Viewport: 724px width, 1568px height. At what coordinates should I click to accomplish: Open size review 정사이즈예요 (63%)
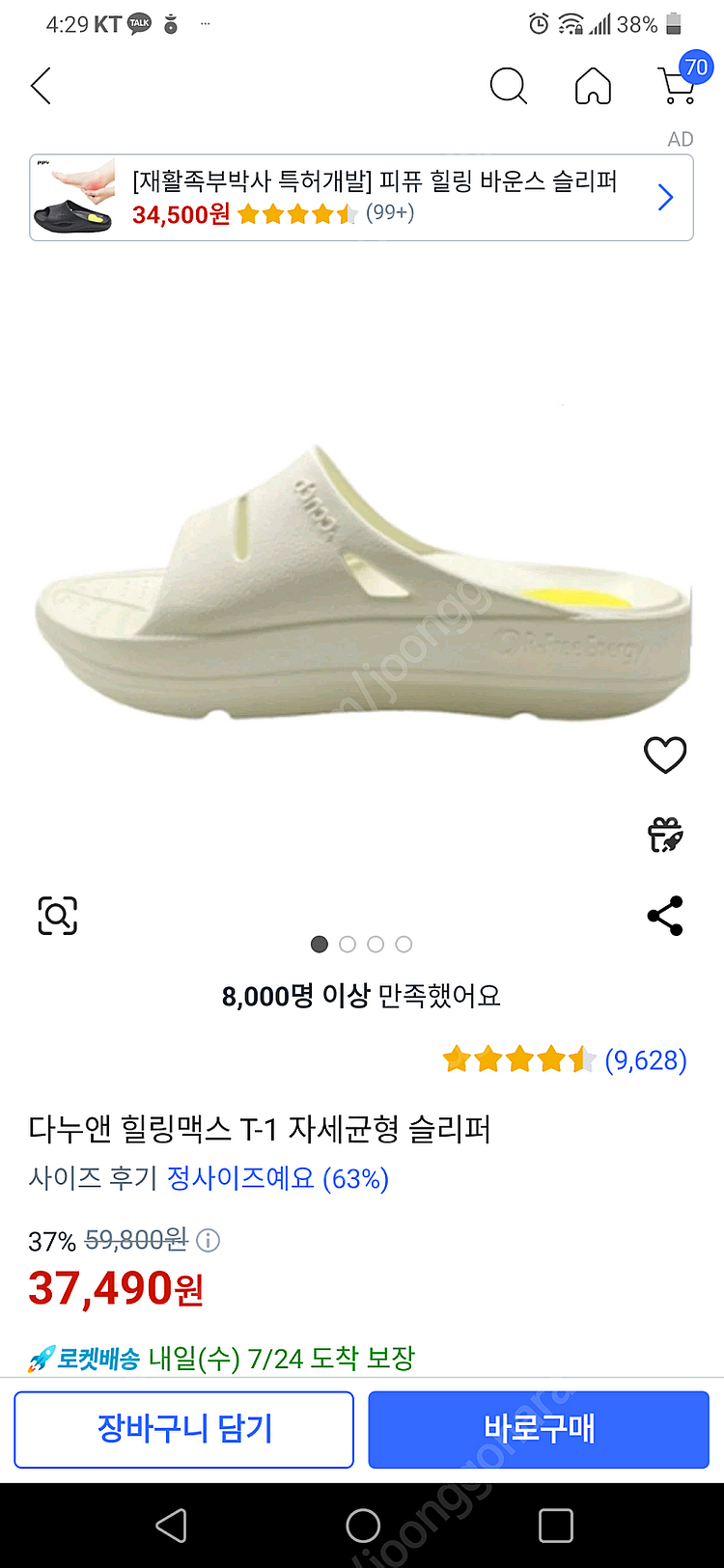point(277,1179)
